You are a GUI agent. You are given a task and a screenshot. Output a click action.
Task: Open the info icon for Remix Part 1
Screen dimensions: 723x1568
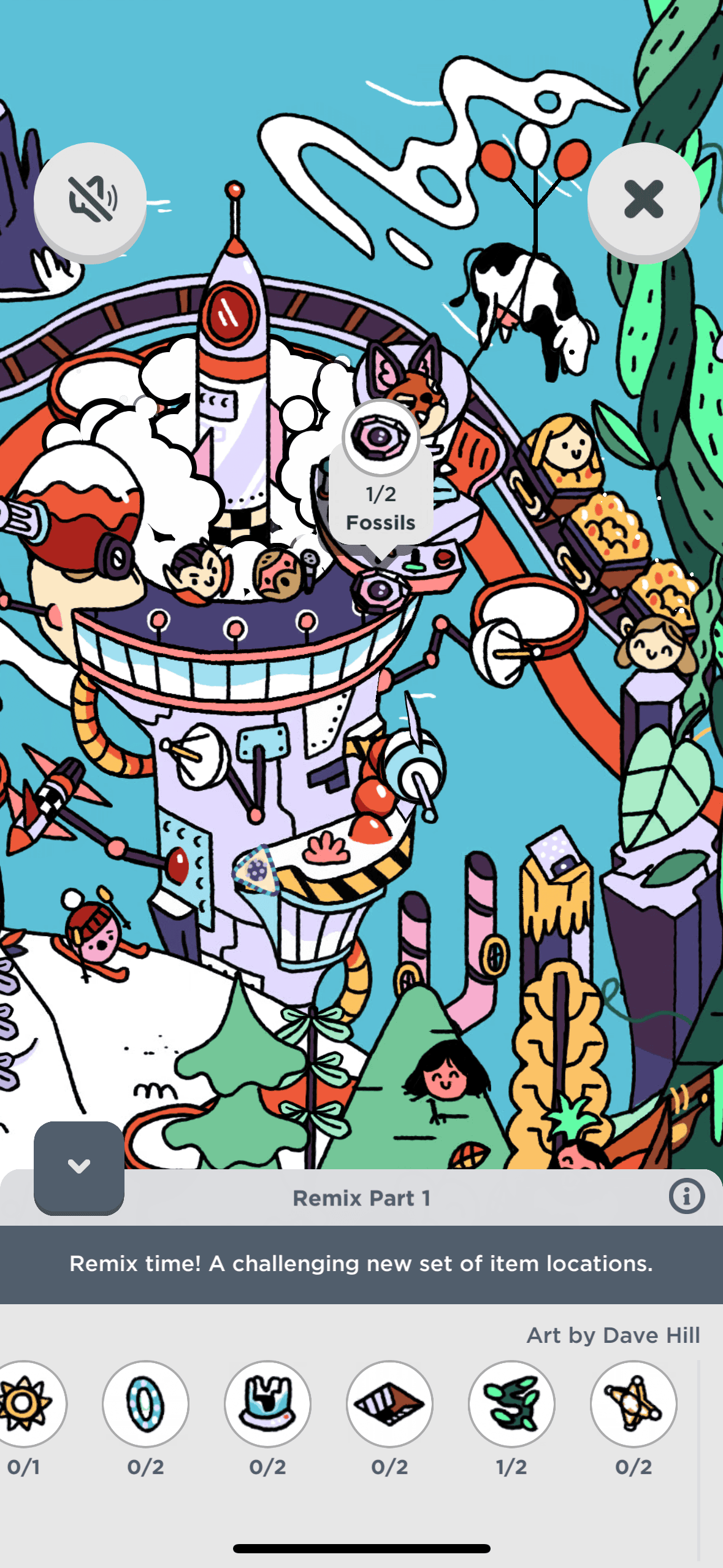tap(686, 1196)
